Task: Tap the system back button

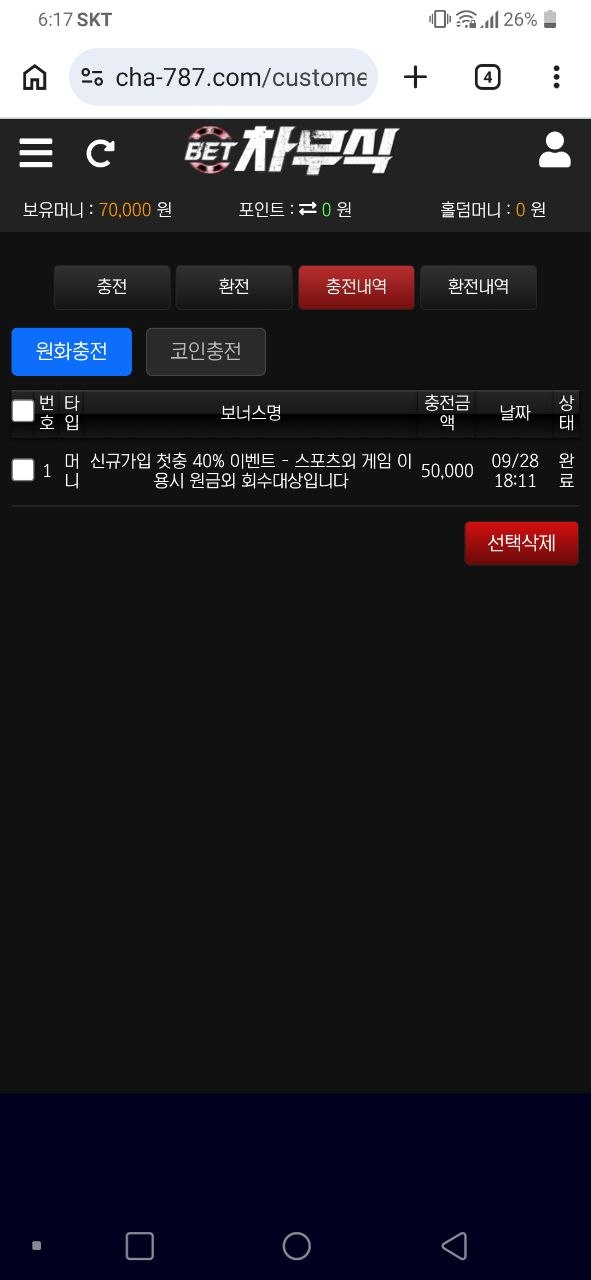Action: (x=454, y=1245)
